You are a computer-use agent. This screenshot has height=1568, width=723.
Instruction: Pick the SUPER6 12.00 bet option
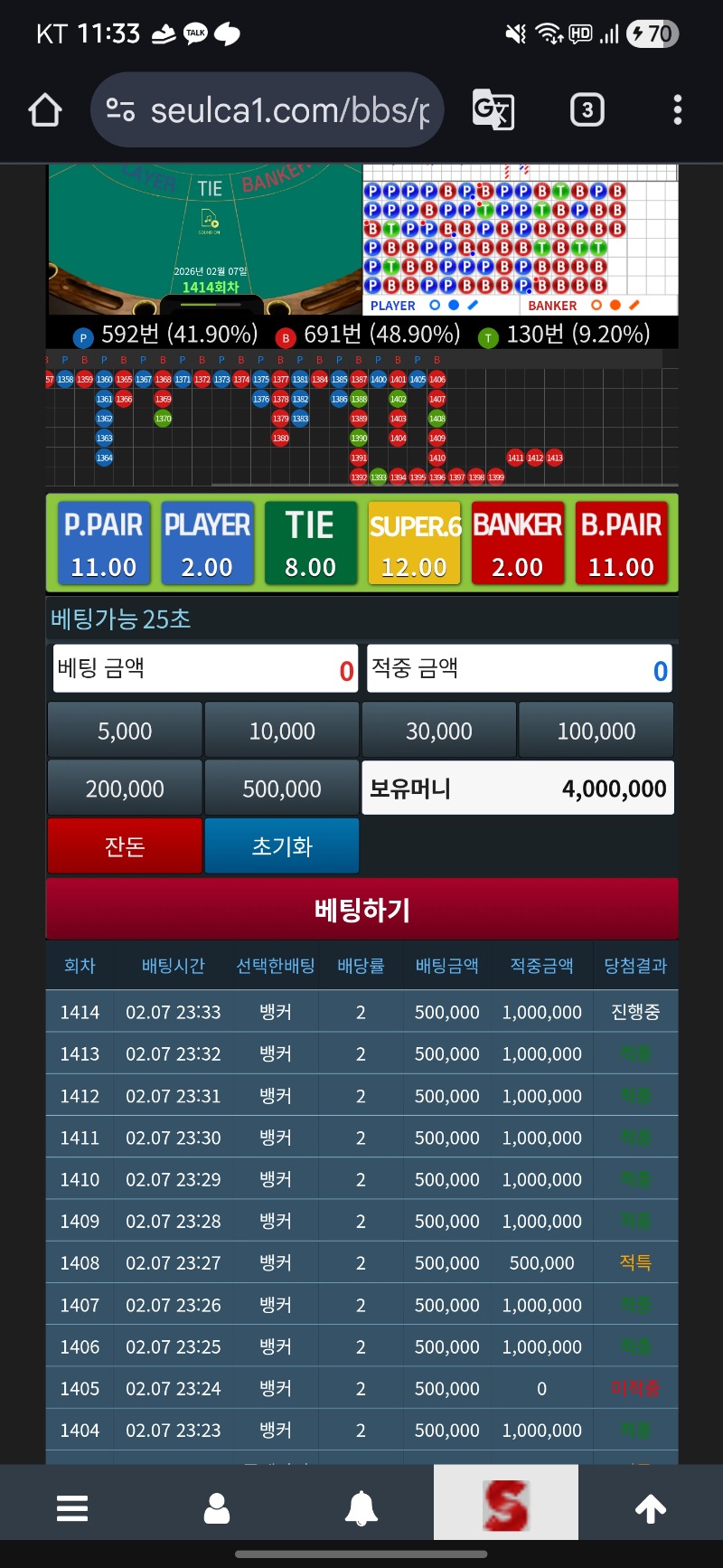pyautogui.click(x=414, y=543)
